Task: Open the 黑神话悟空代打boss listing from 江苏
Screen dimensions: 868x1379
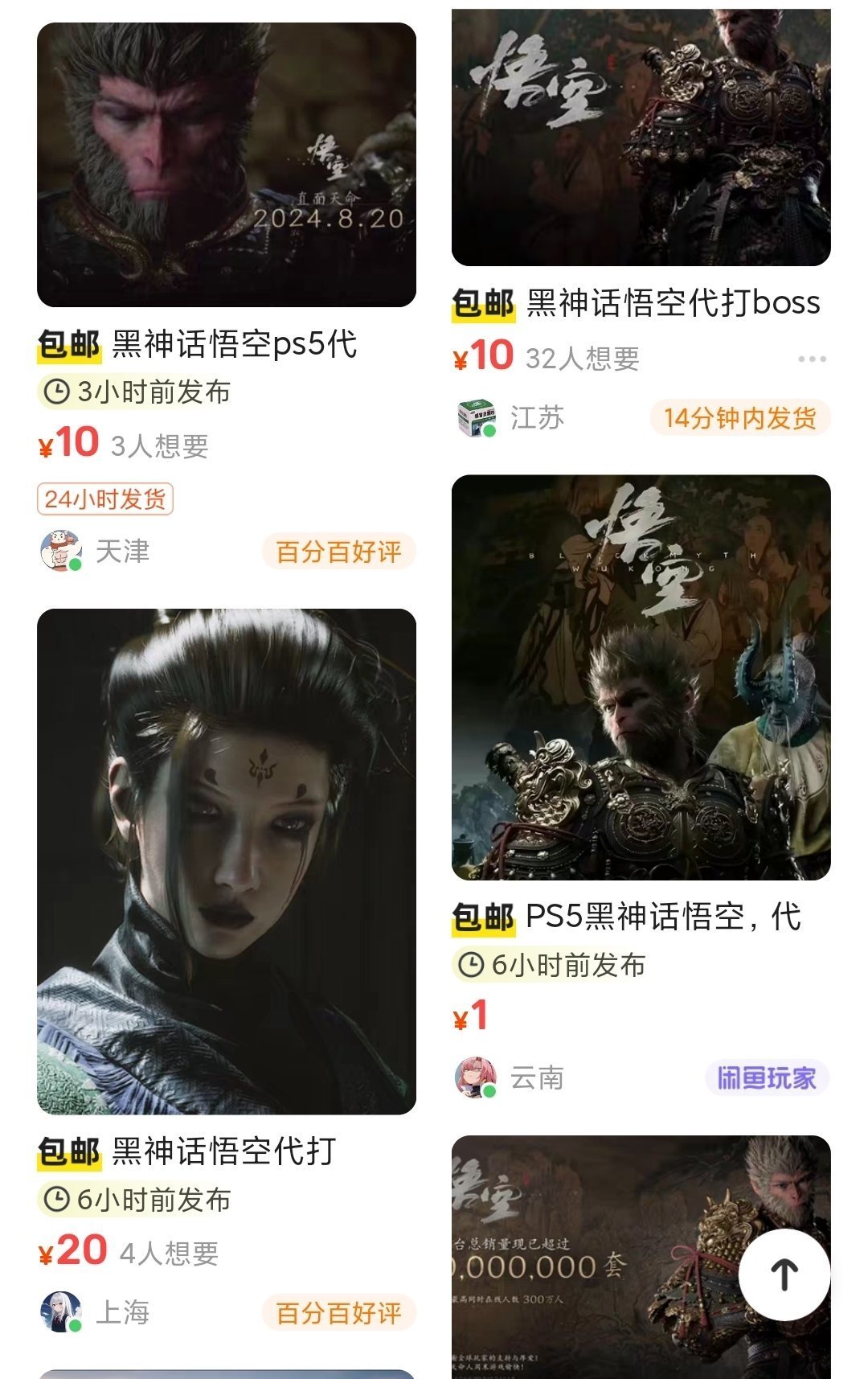Action: pos(641,137)
